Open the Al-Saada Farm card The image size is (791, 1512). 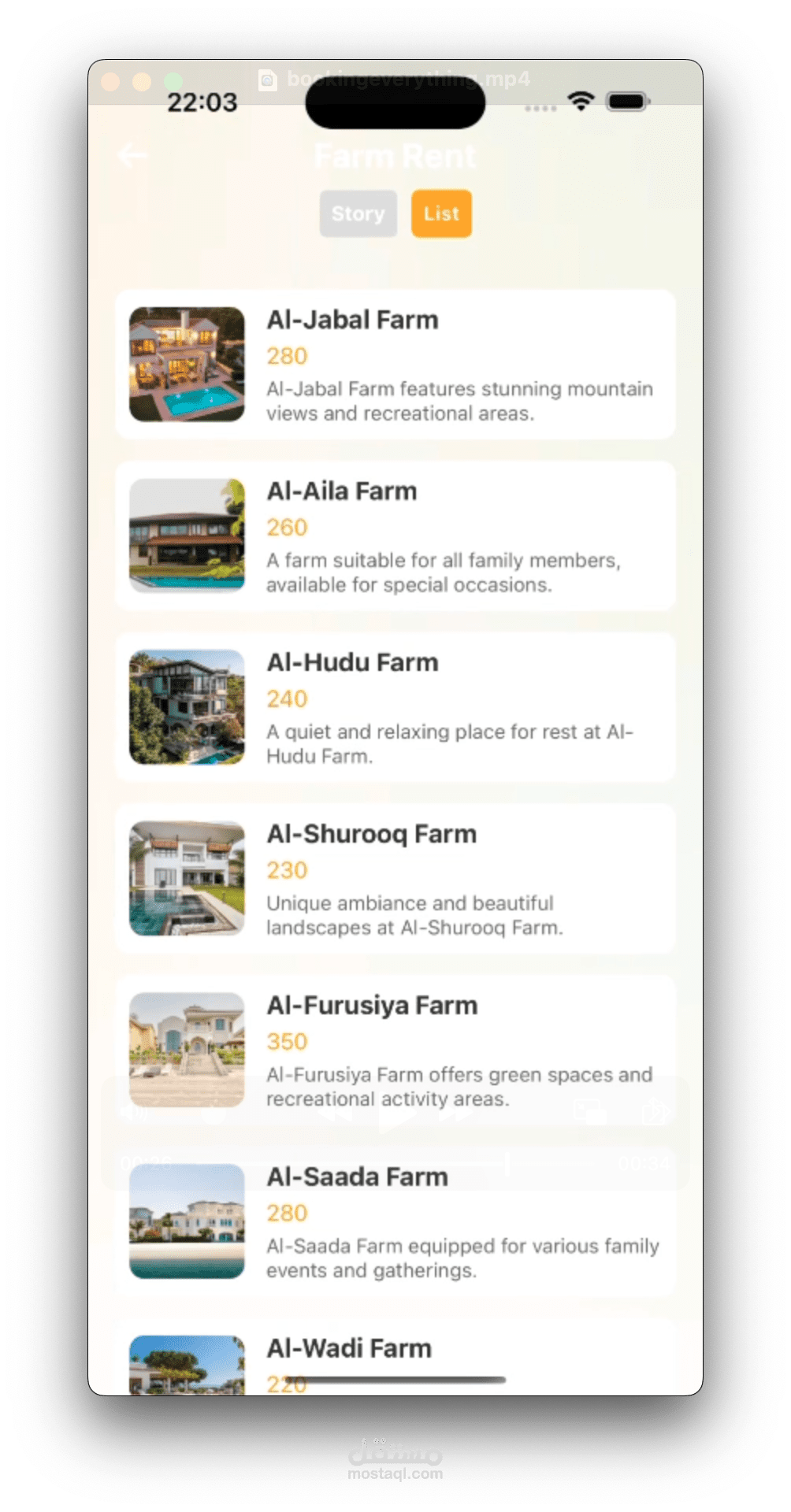pyautogui.click(x=395, y=1221)
